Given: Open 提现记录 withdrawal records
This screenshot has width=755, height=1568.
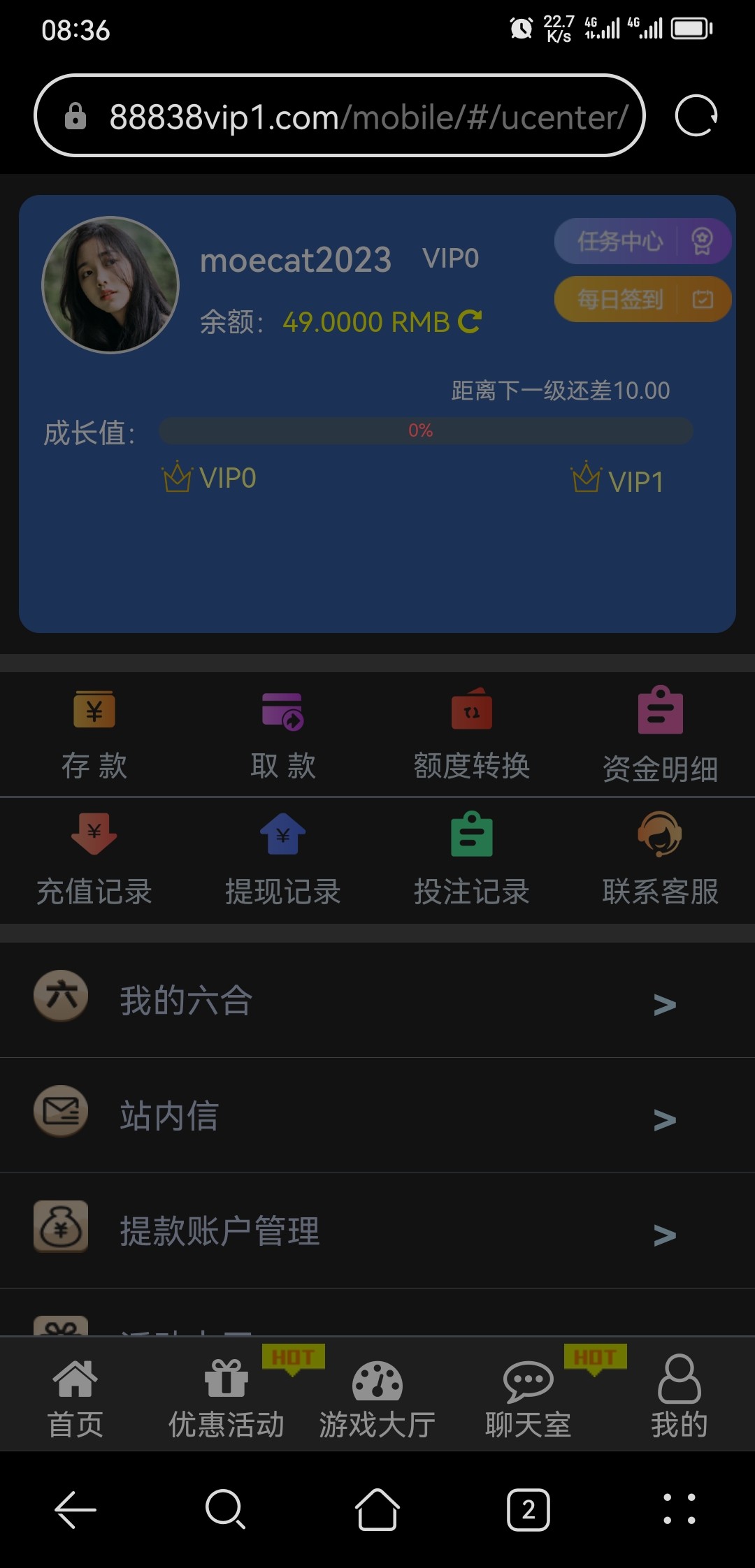Looking at the screenshot, I should pos(283,861).
